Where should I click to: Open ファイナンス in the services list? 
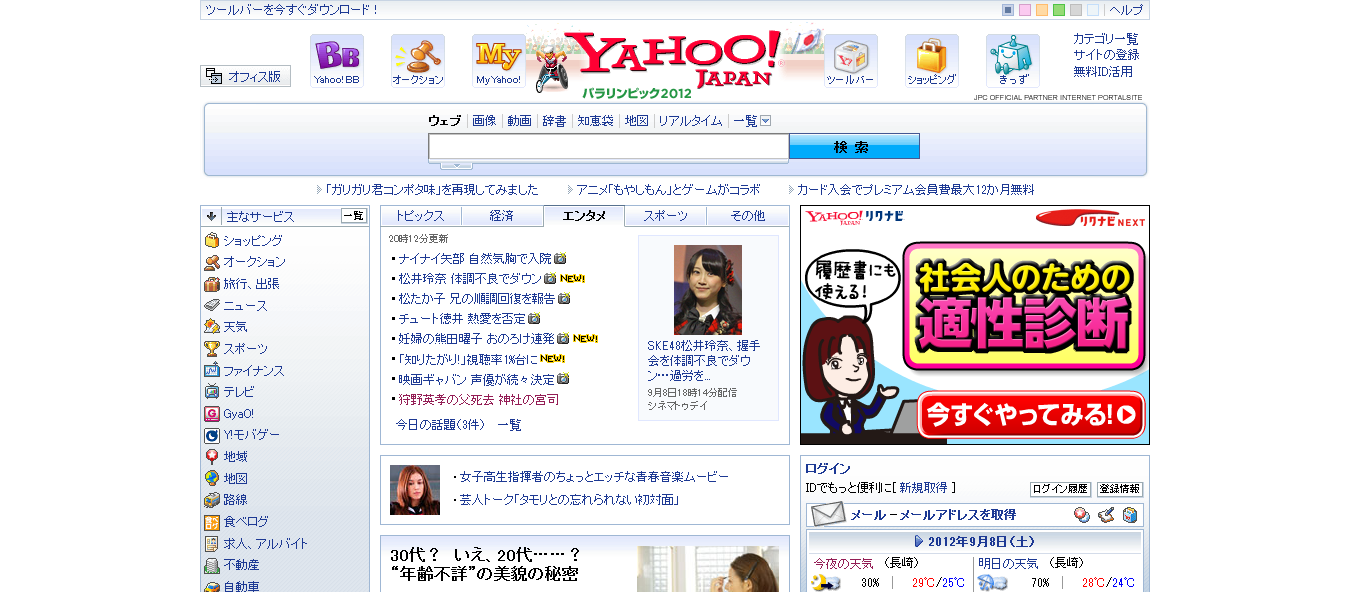[x=253, y=371]
